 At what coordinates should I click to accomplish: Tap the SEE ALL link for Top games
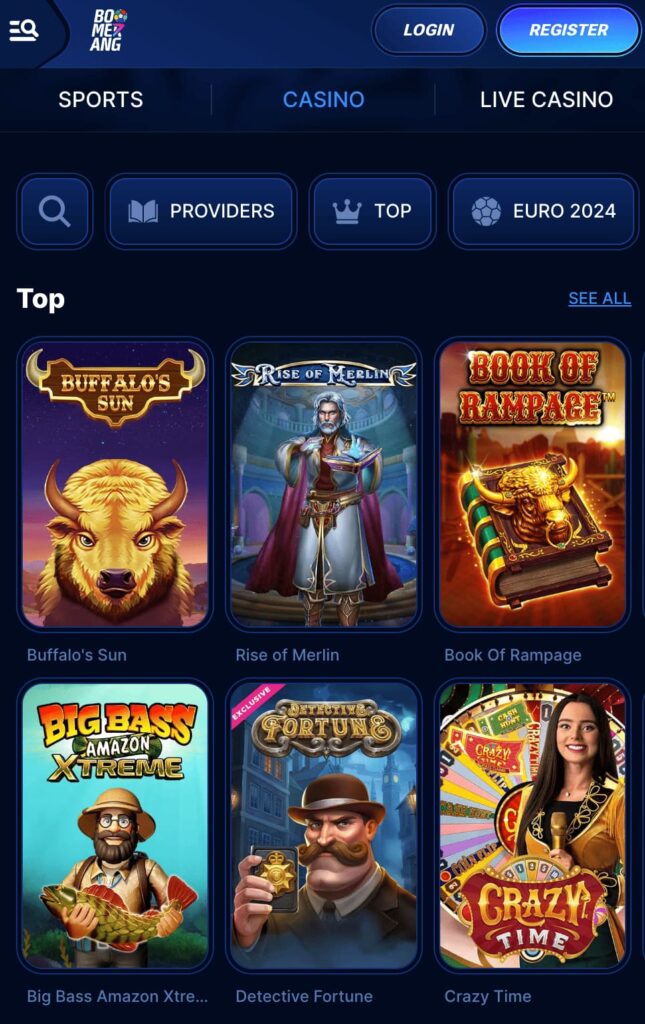coord(599,298)
